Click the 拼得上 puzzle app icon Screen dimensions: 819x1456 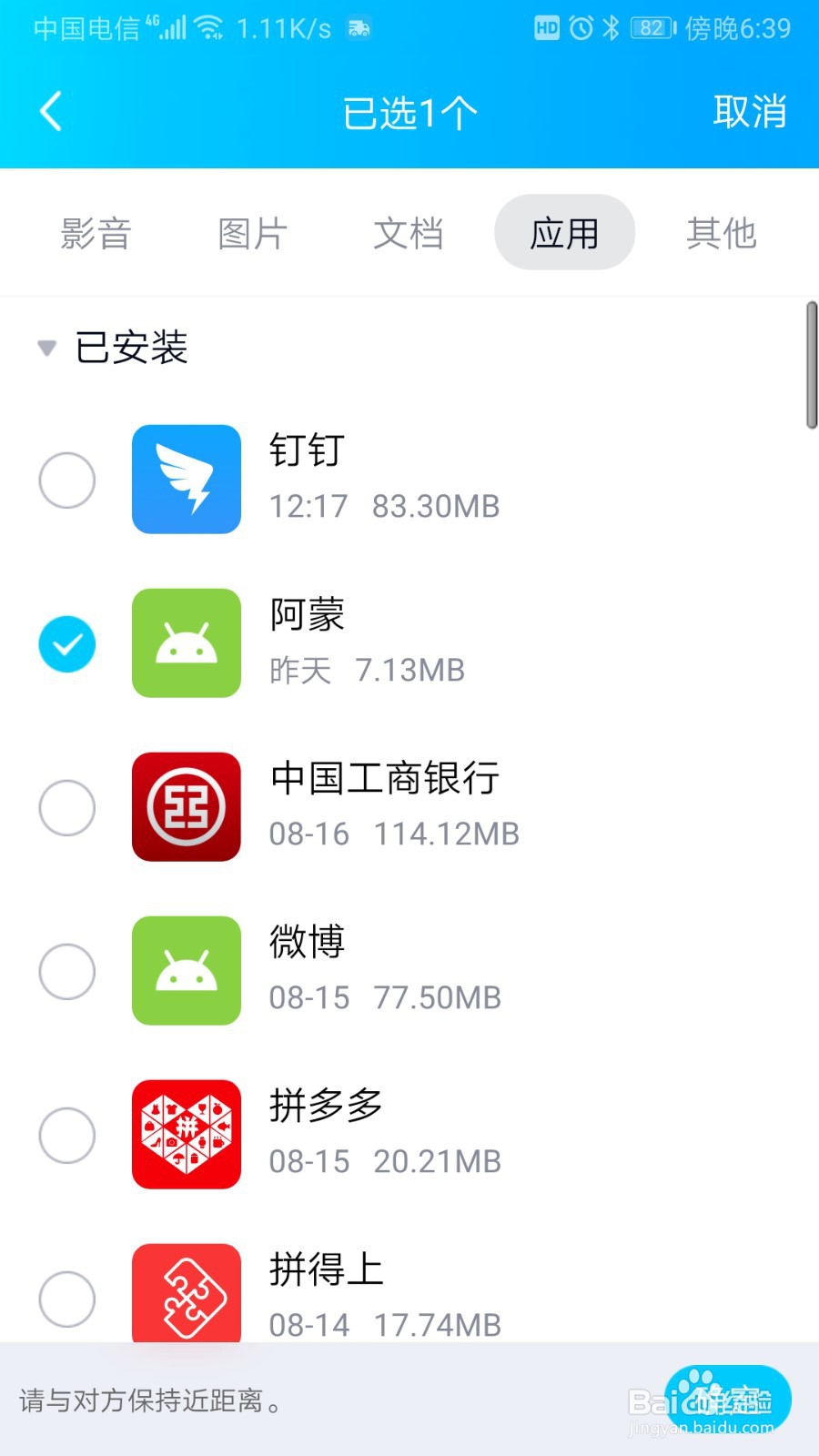(186, 1297)
